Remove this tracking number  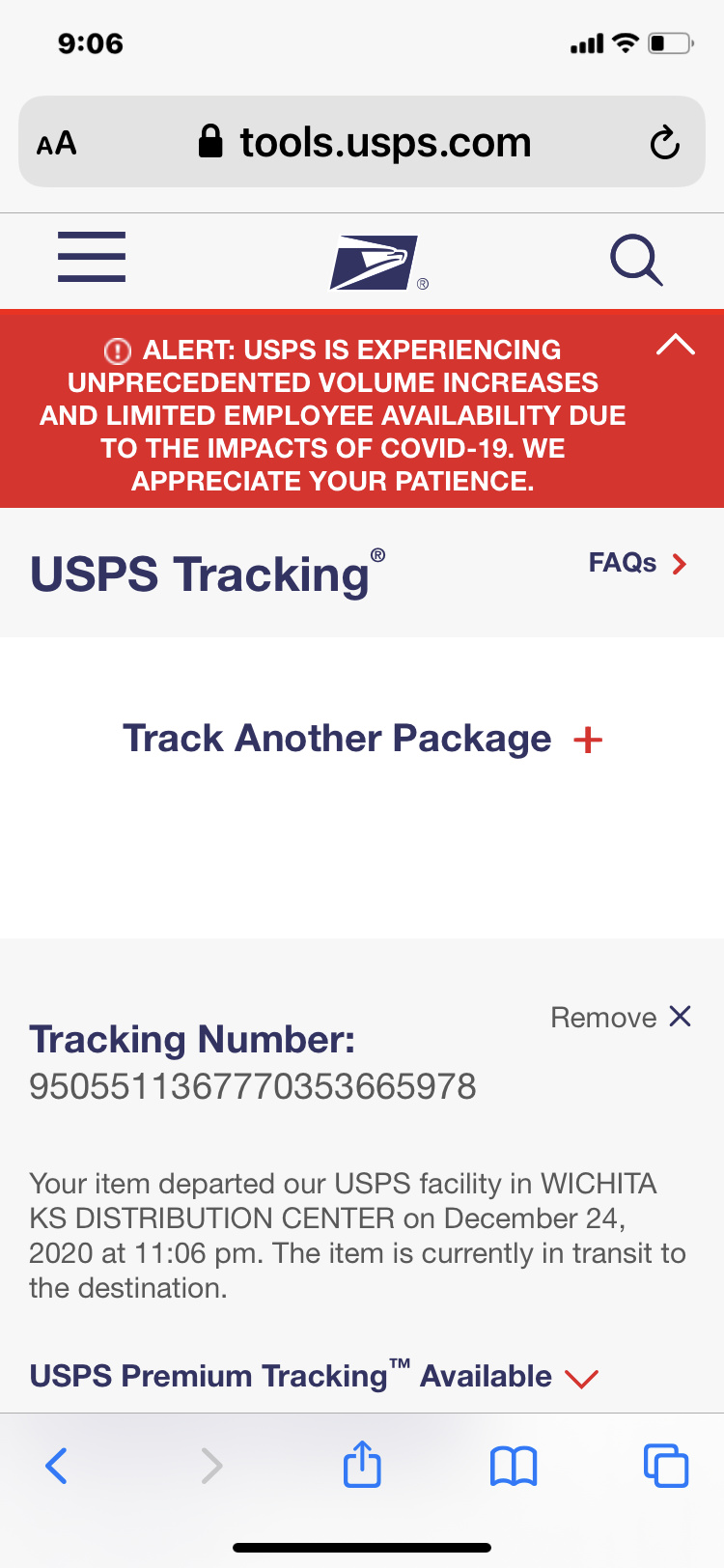click(621, 1017)
